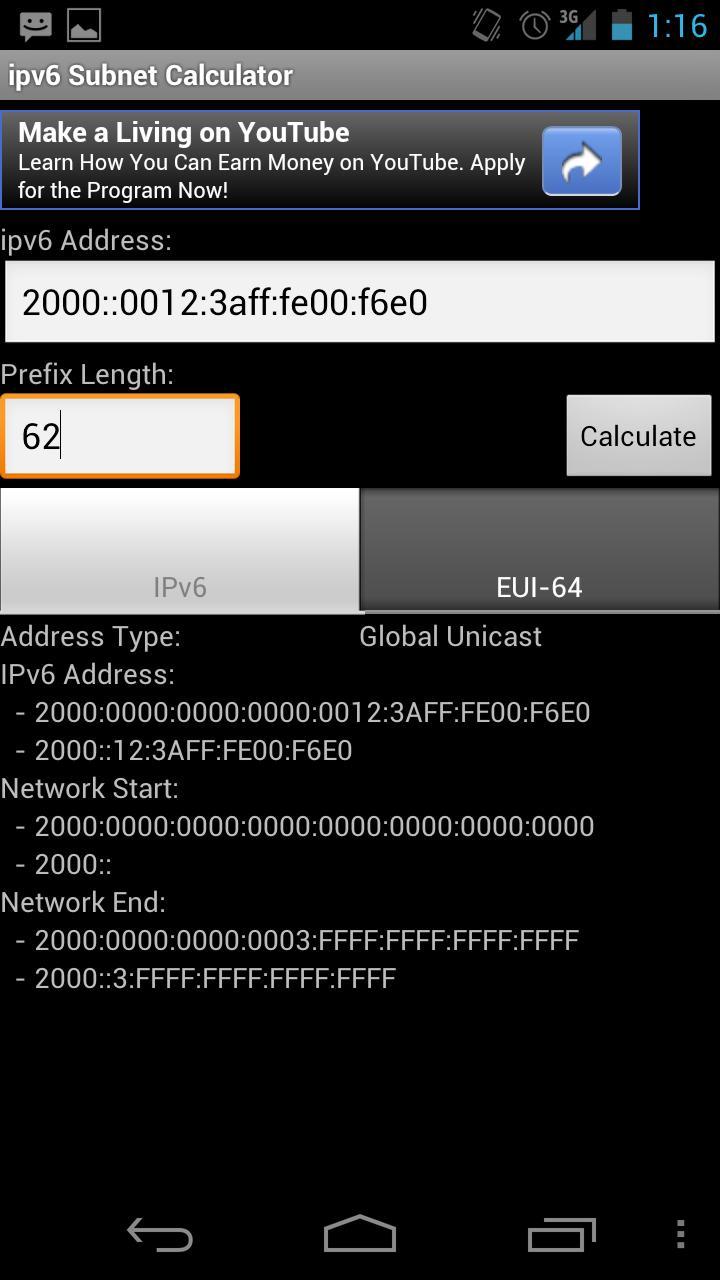The height and width of the screenshot is (1280, 720).
Task: Select the Prefix Length field
Action: pos(120,435)
